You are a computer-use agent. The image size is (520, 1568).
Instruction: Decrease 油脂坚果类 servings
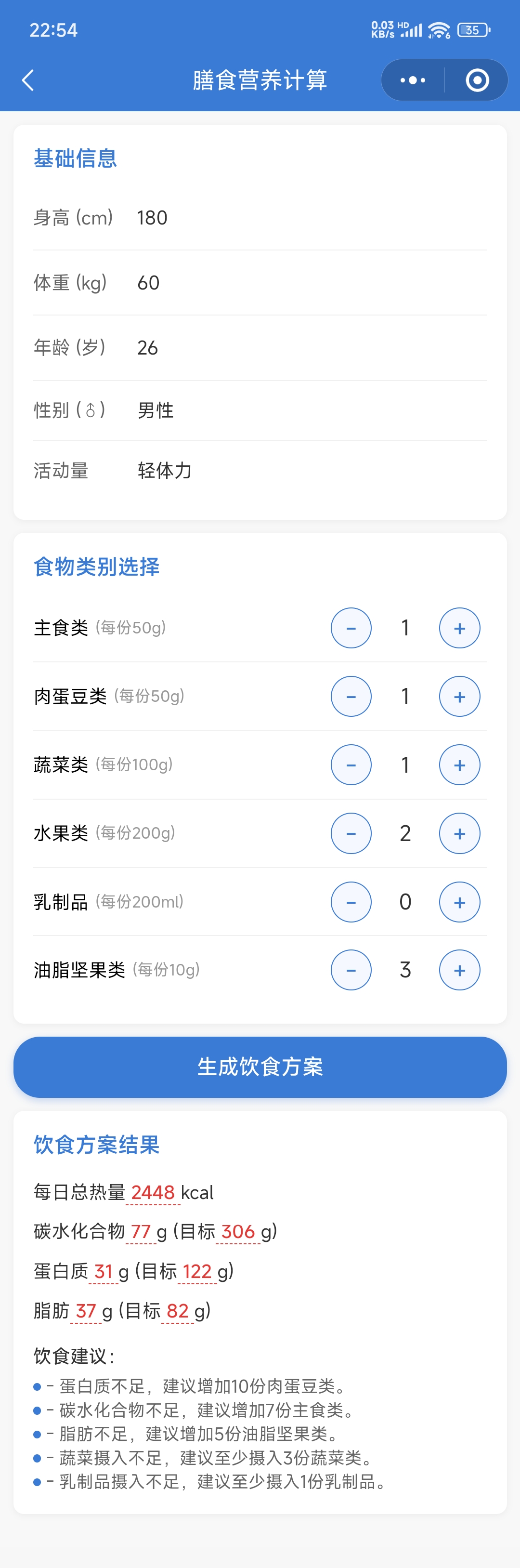pyautogui.click(x=351, y=970)
